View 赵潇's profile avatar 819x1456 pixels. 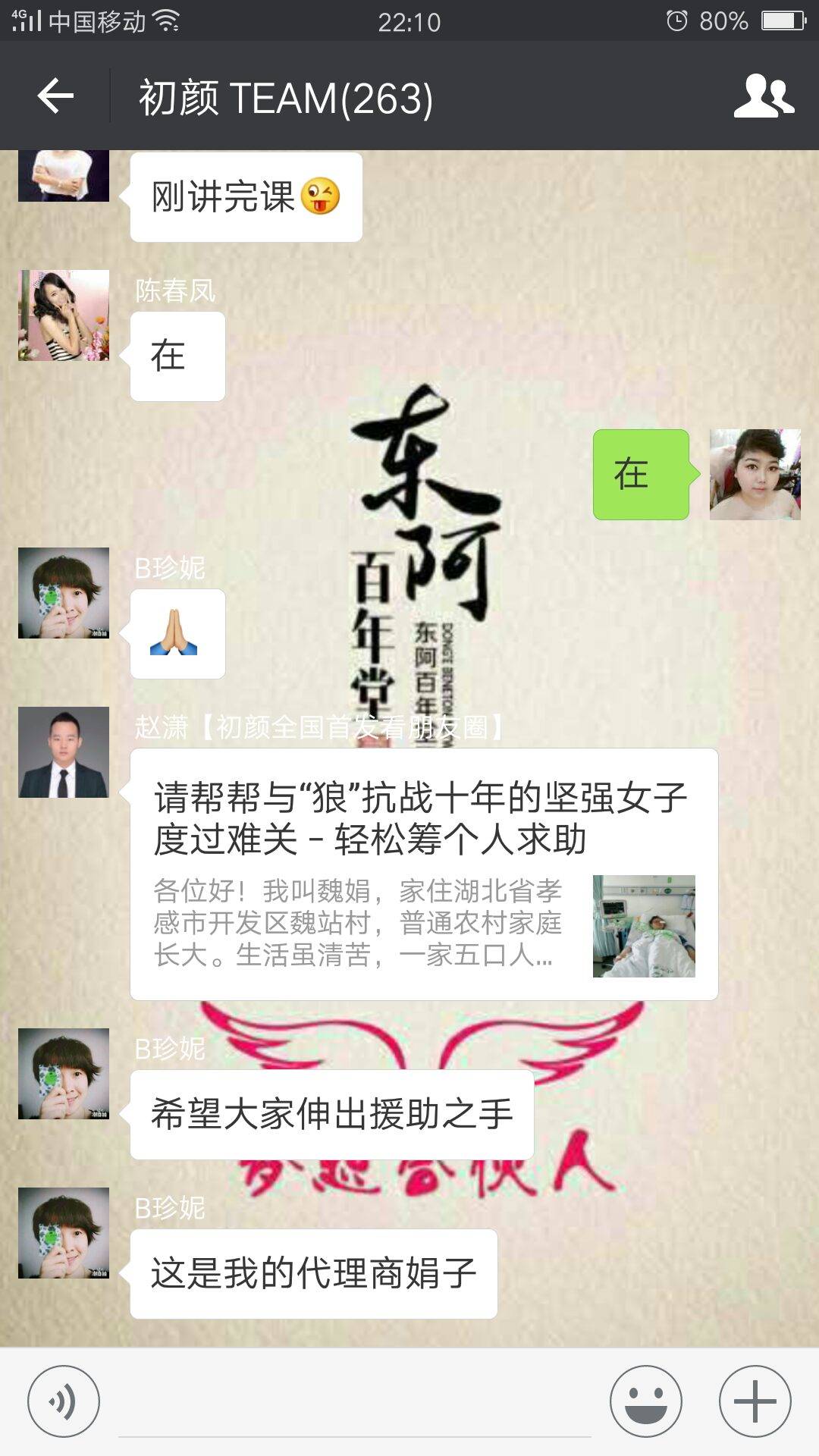click(64, 752)
